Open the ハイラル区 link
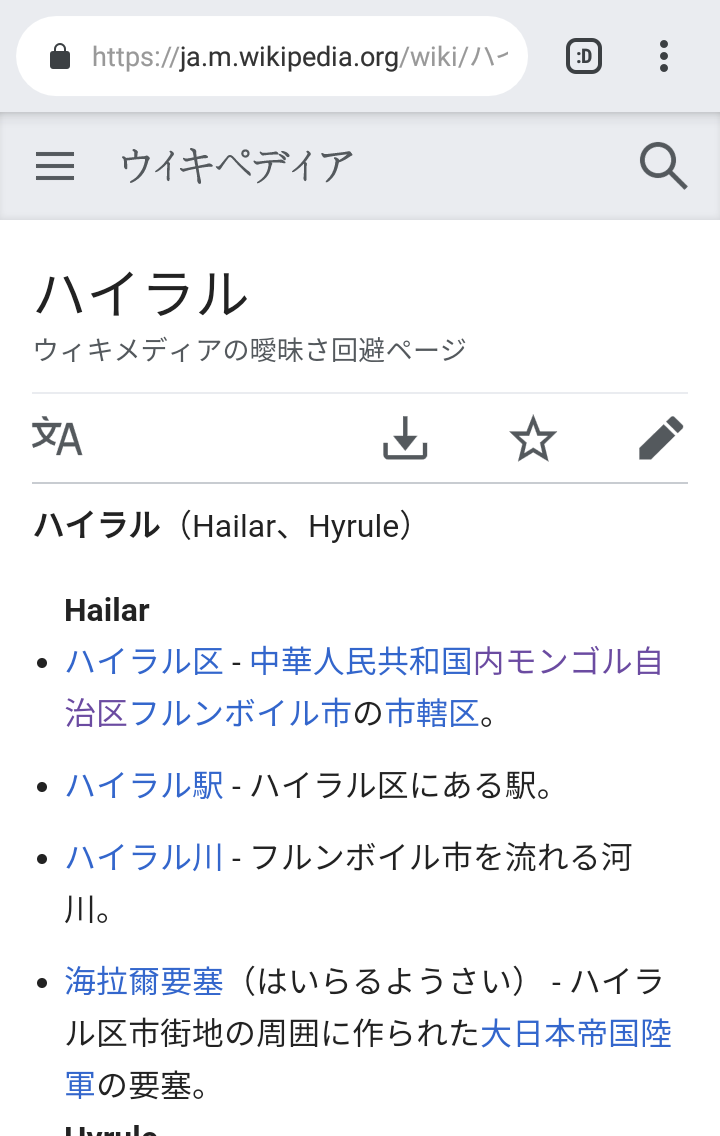Screen dimensions: 720x1136 pos(144,661)
